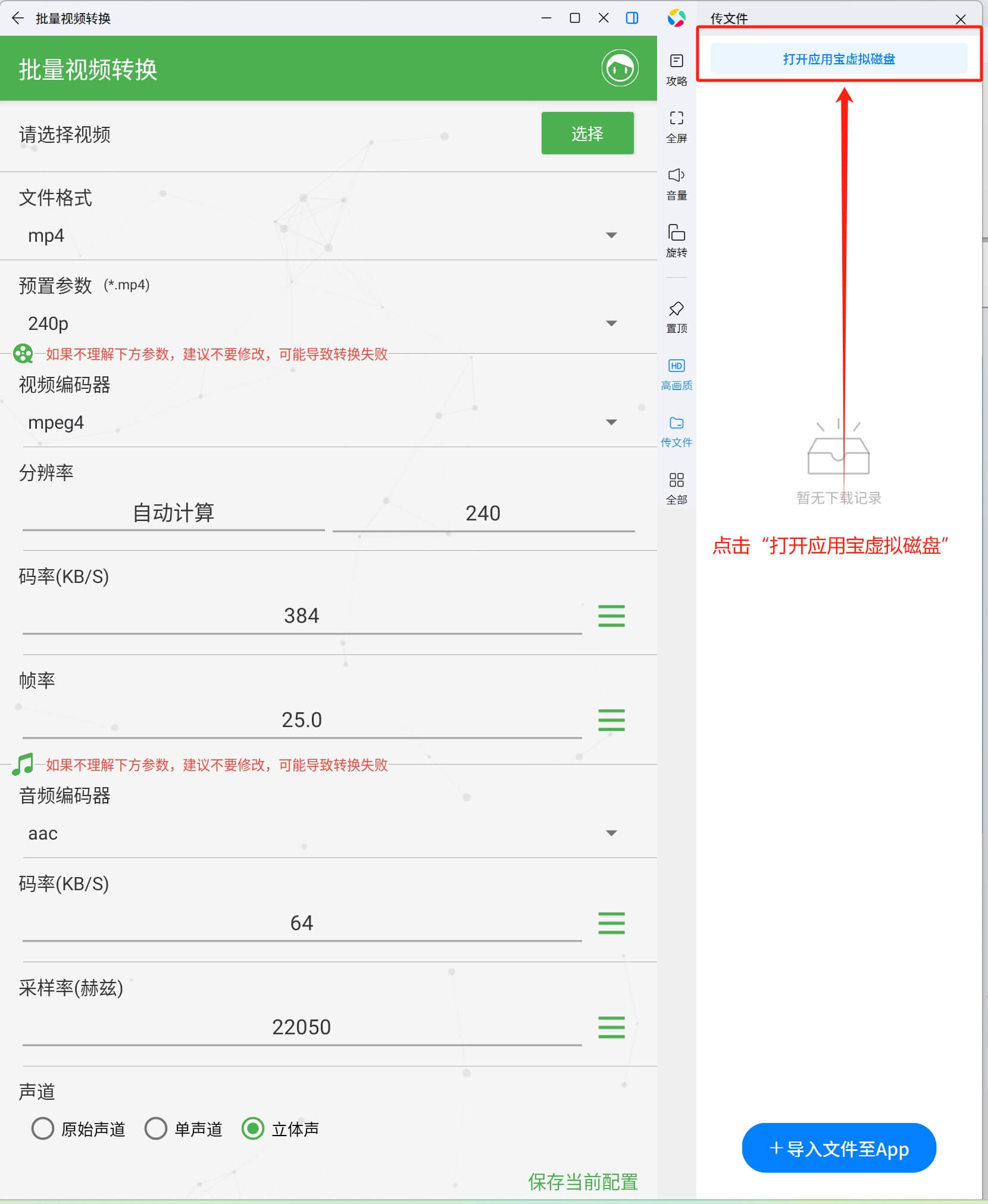The height and width of the screenshot is (1204, 988).
Task: Tap 导入文件至App button
Action: 839,1149
